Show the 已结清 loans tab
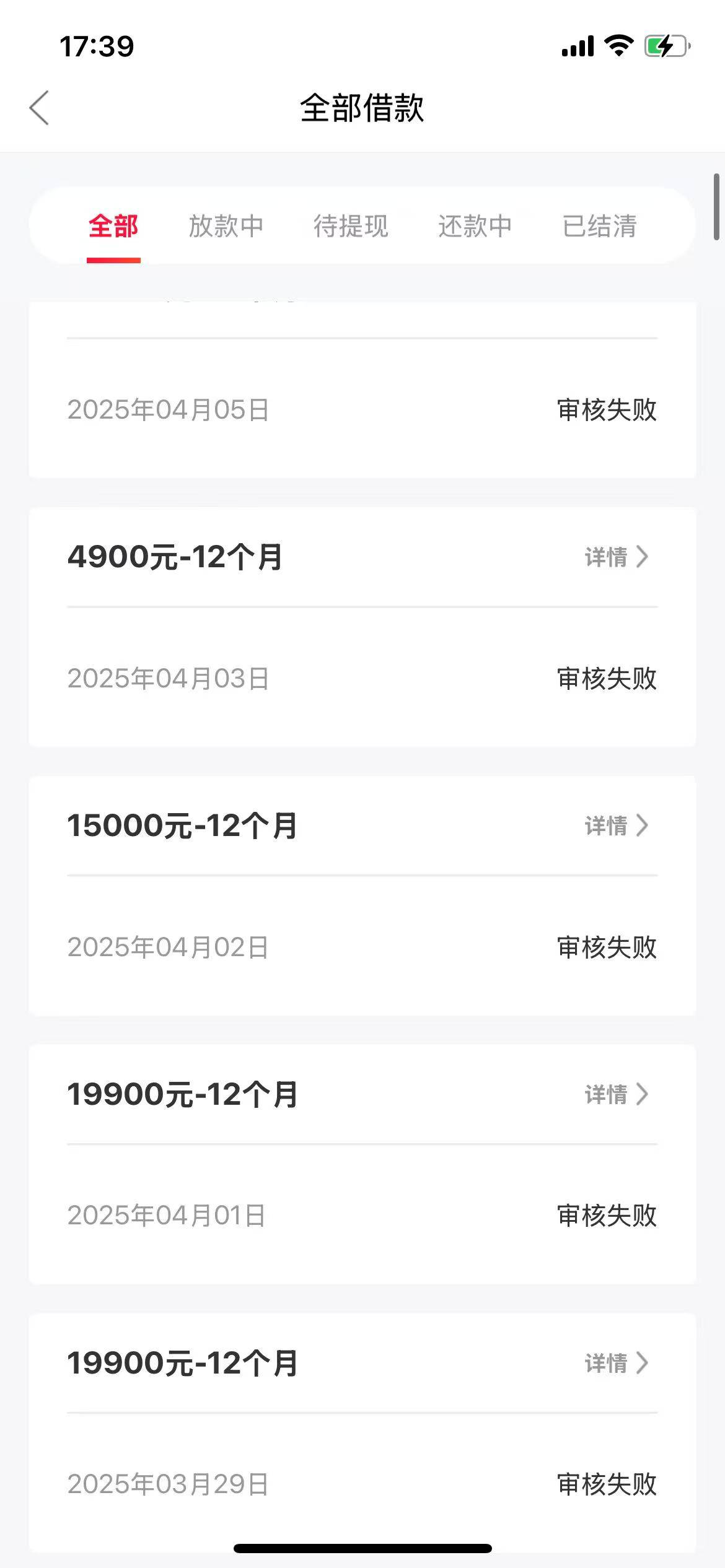Viewport: 725px width, 1568px height. pyautogui.click(x=600, y=226)
